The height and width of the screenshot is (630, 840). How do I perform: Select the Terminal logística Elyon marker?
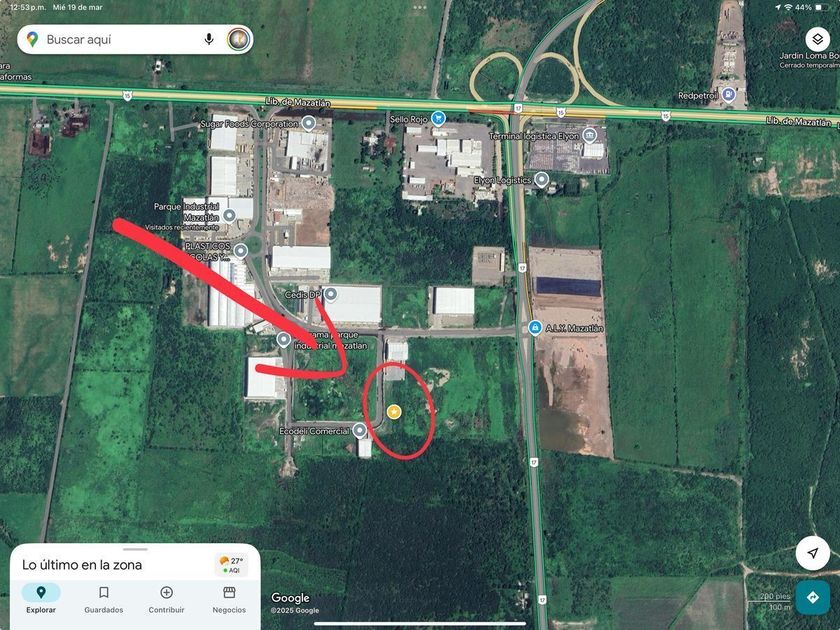point(590,135)
